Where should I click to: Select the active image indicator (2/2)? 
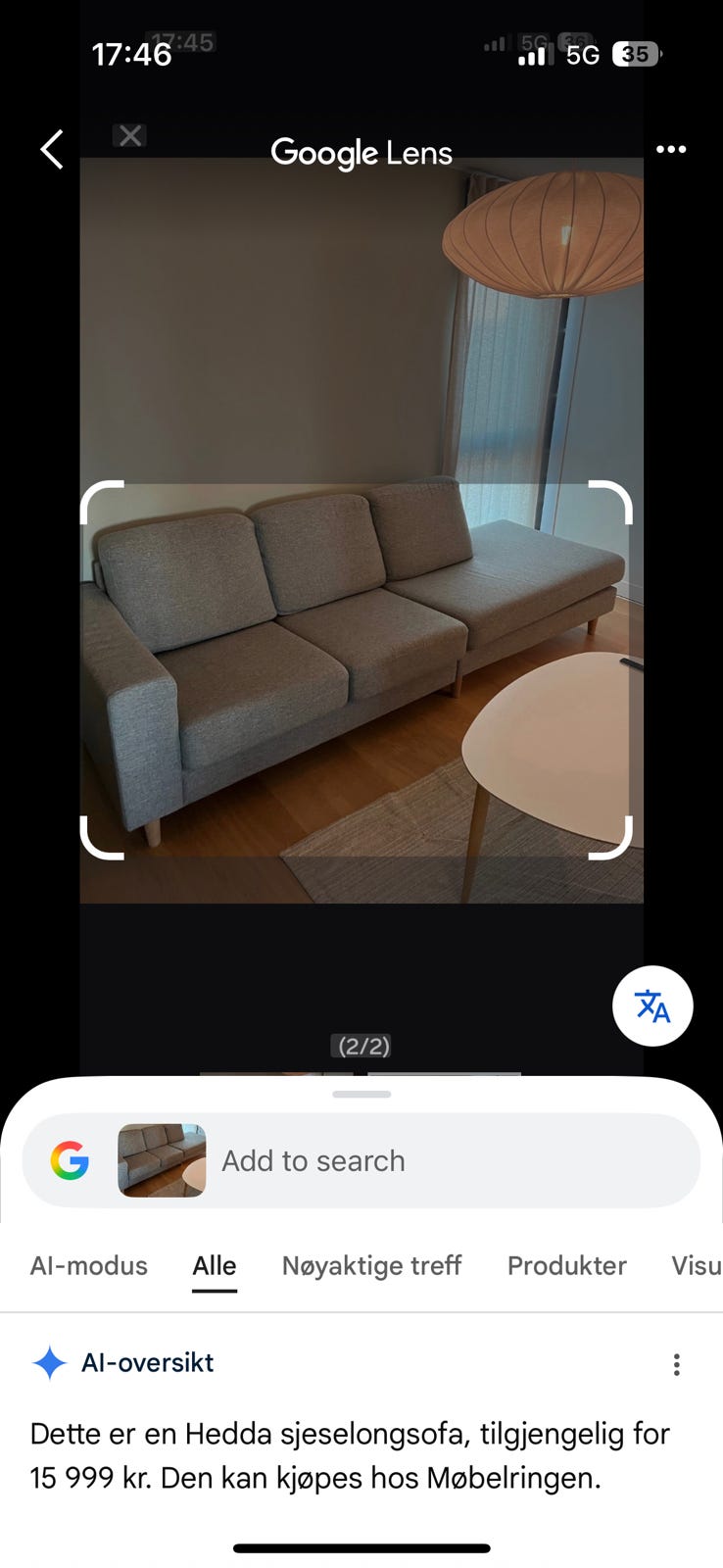click(x=361, y=1046)
